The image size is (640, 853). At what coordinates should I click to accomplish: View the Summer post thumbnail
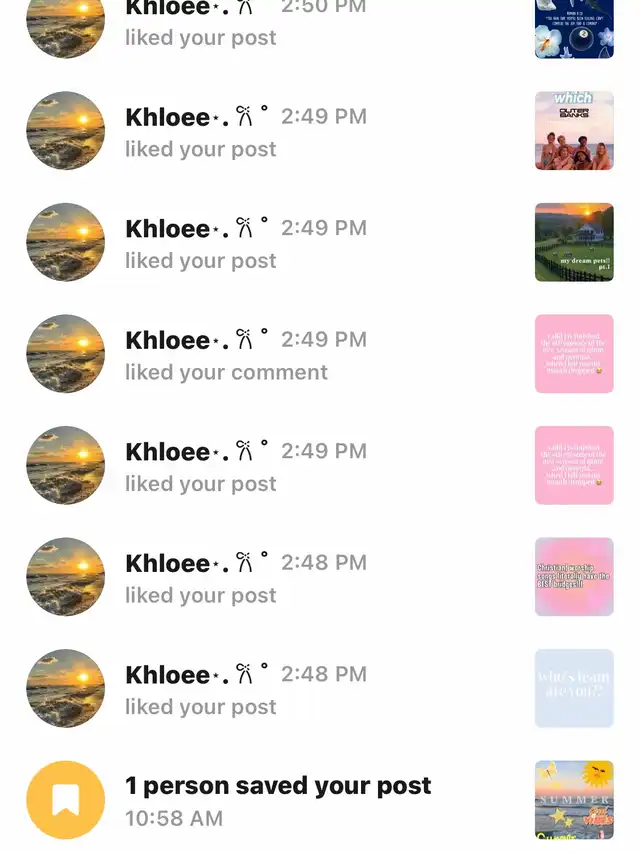[574, 800]
